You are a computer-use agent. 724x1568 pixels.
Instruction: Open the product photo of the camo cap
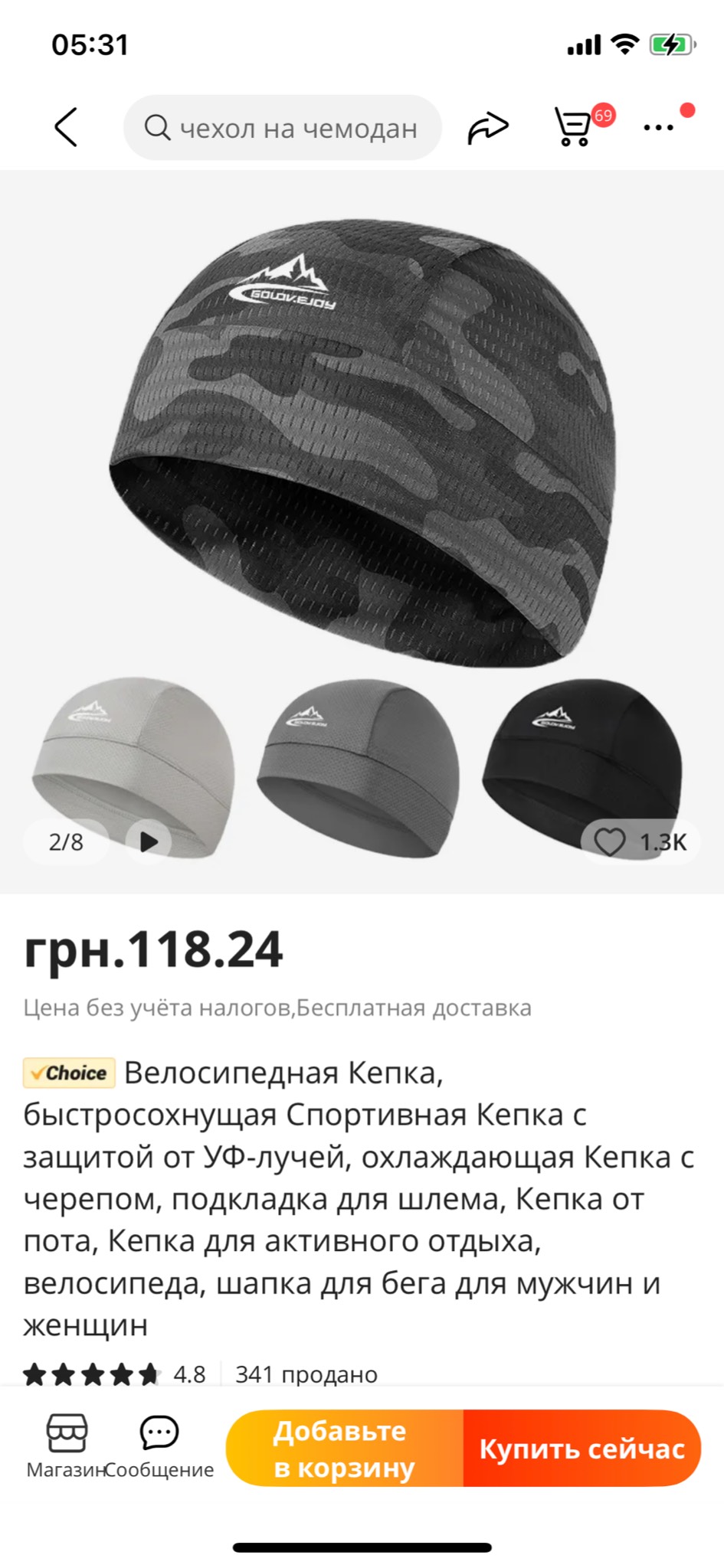coord(362,443)
